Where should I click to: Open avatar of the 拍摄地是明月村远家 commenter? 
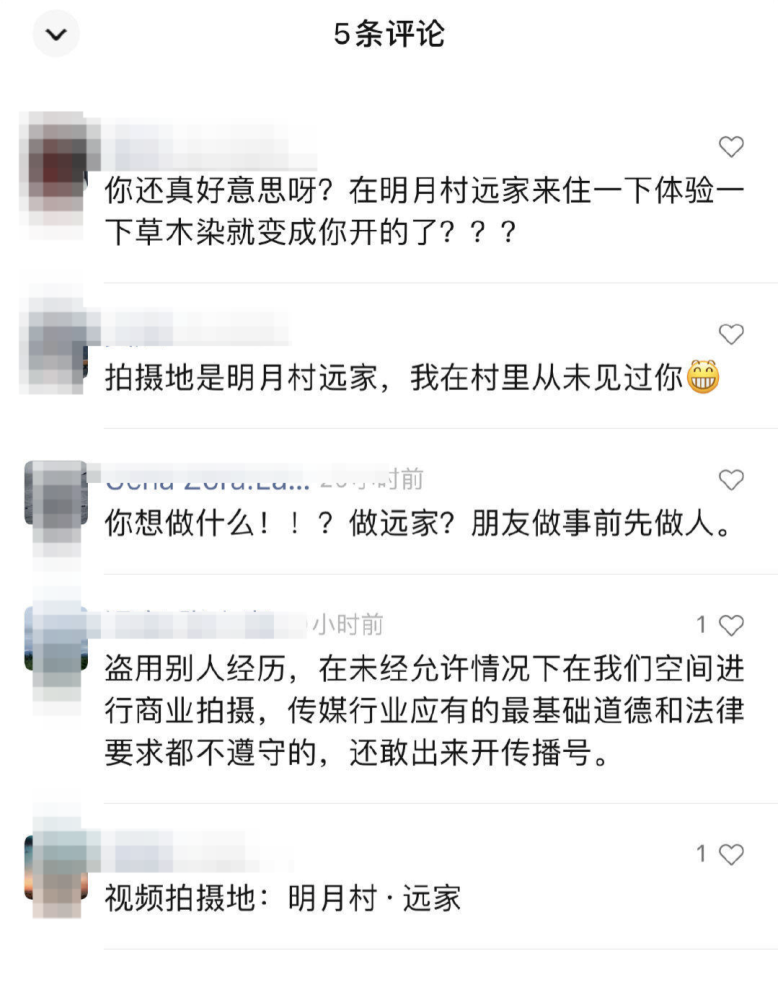[56, 344]
